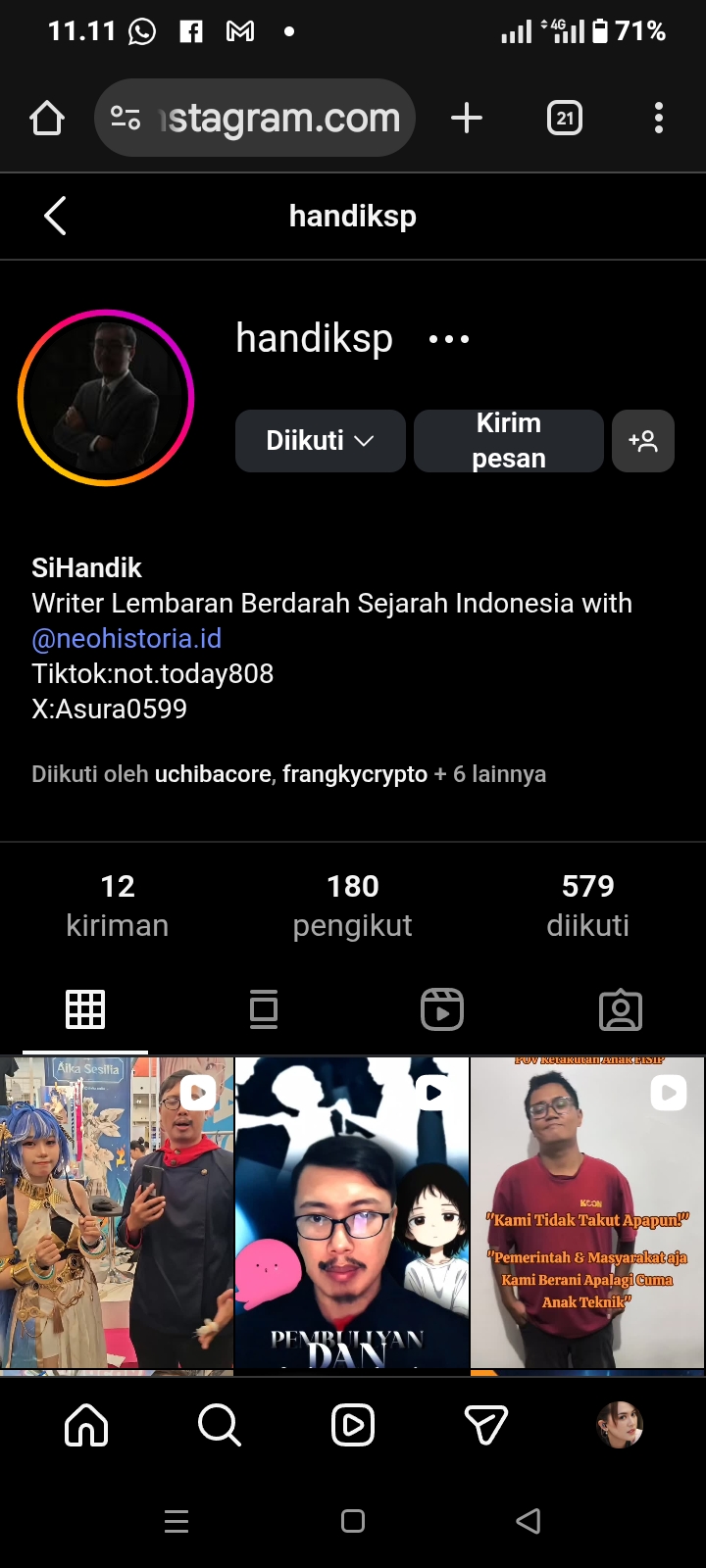Show suggested accounts with add-person button
Screen dimensions: 706x1568
(643, 441)
